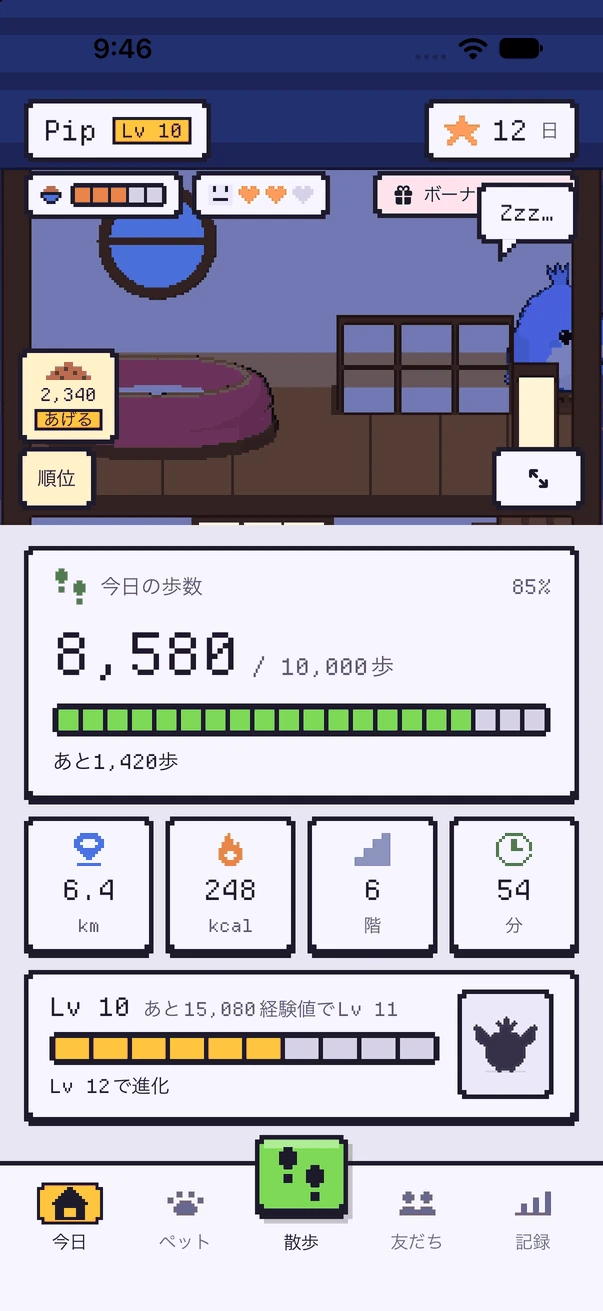Switch to the 記録 tab

point(533,1217)
